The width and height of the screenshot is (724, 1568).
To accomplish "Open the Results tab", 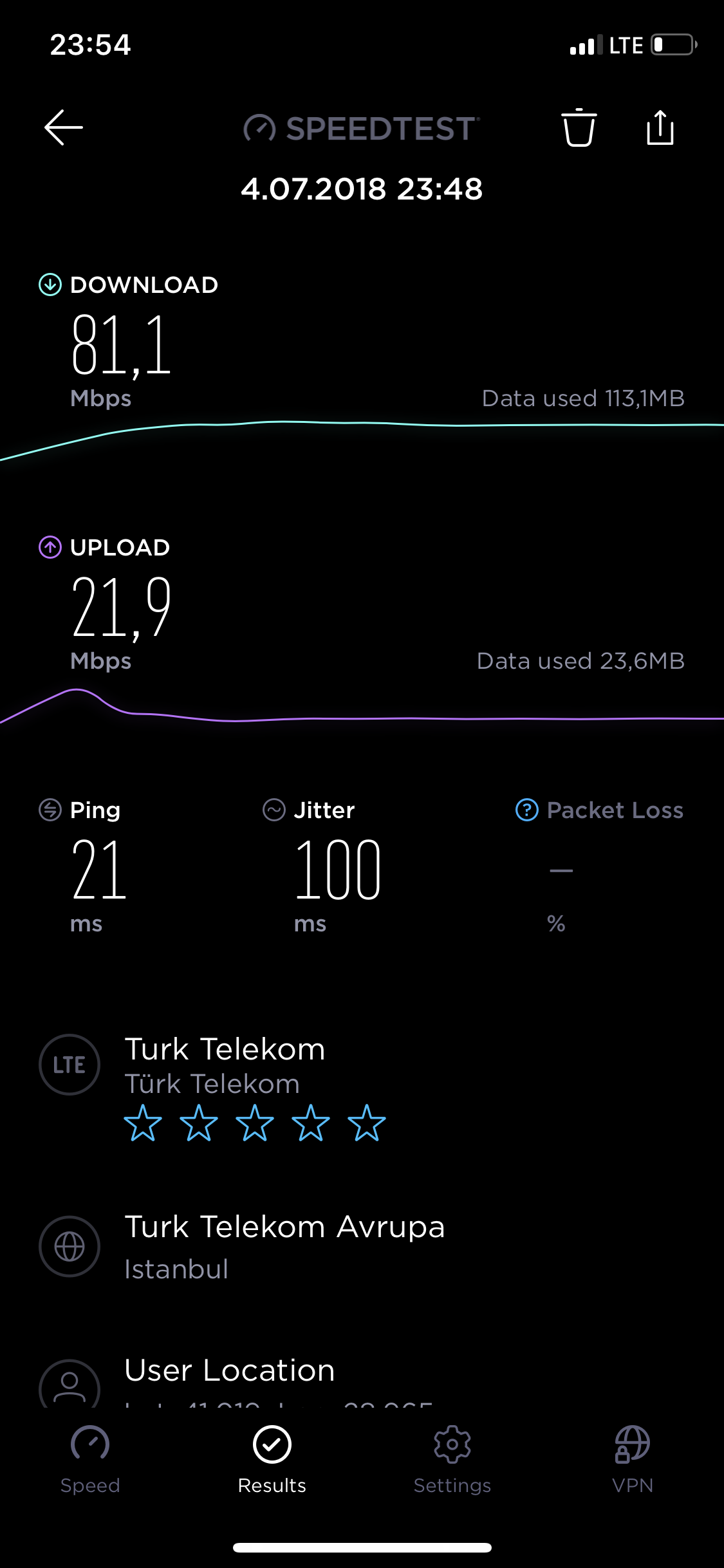I will (272, 1460).
